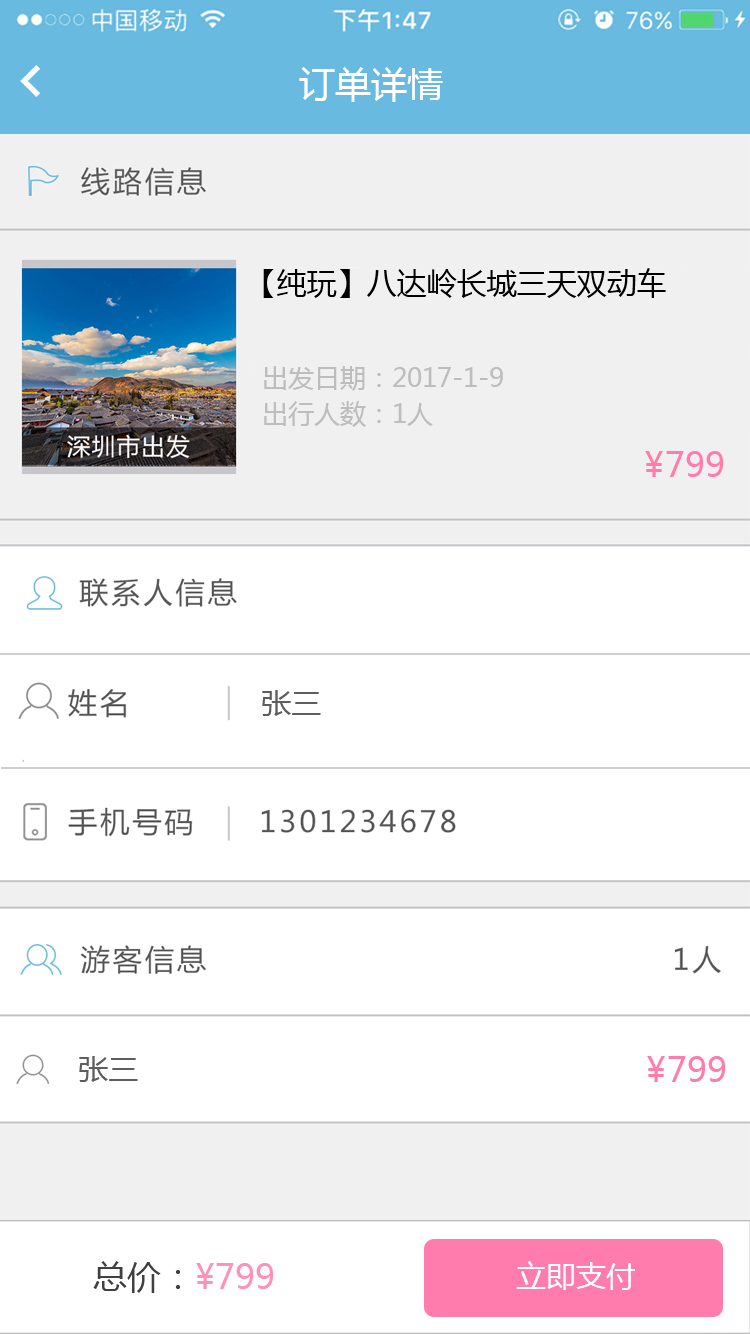Screen dimensions: 750x1334
Task: Click the 1人 traveler count label
Action: pyautogui.click(x=700, y=960)
